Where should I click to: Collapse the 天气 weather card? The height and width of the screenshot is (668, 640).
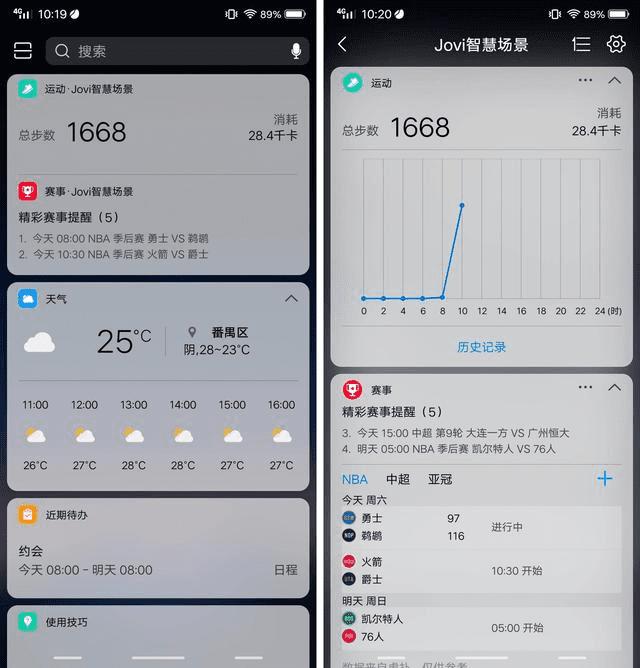[291, 299]
